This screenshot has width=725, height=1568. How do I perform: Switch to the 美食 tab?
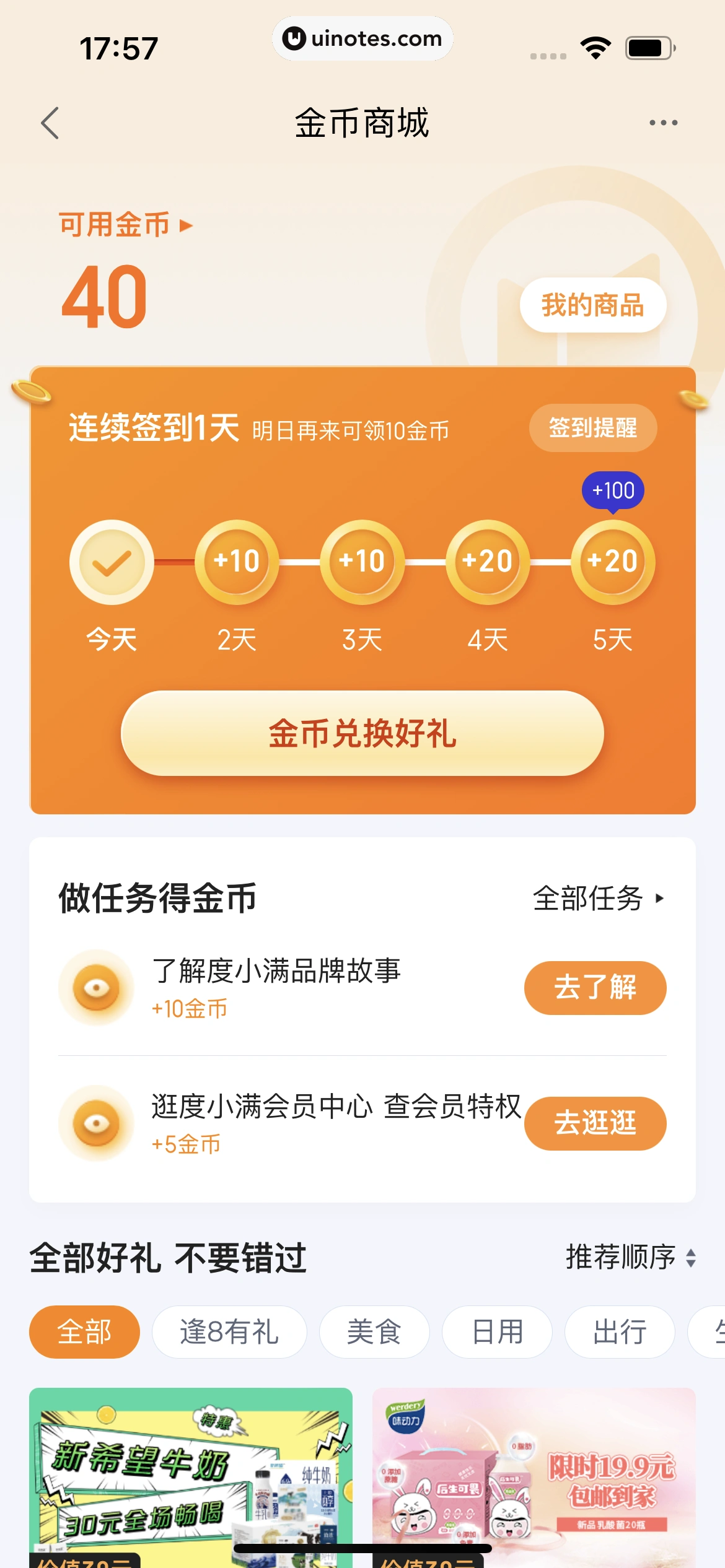pos(374,1331)
